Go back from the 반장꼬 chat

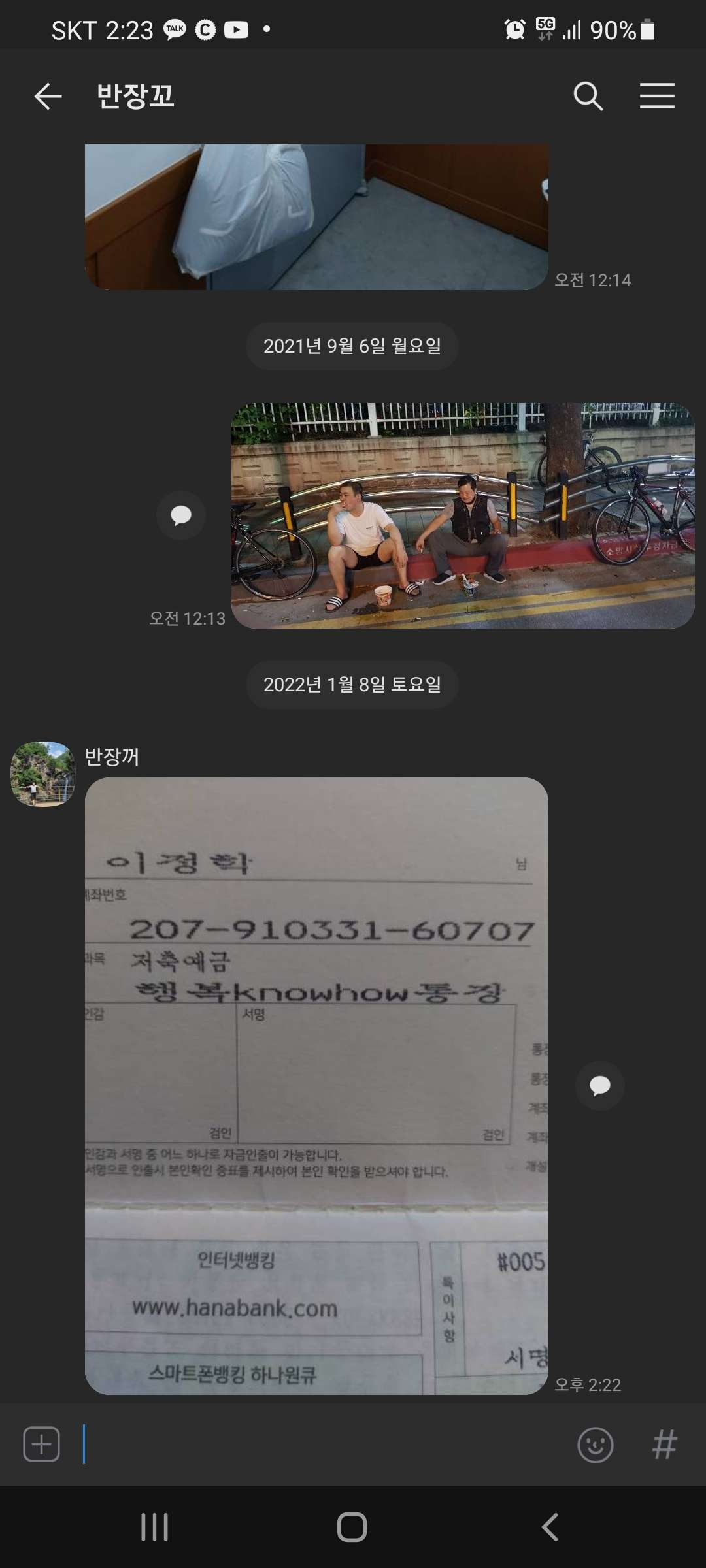[x=48, y=97]
